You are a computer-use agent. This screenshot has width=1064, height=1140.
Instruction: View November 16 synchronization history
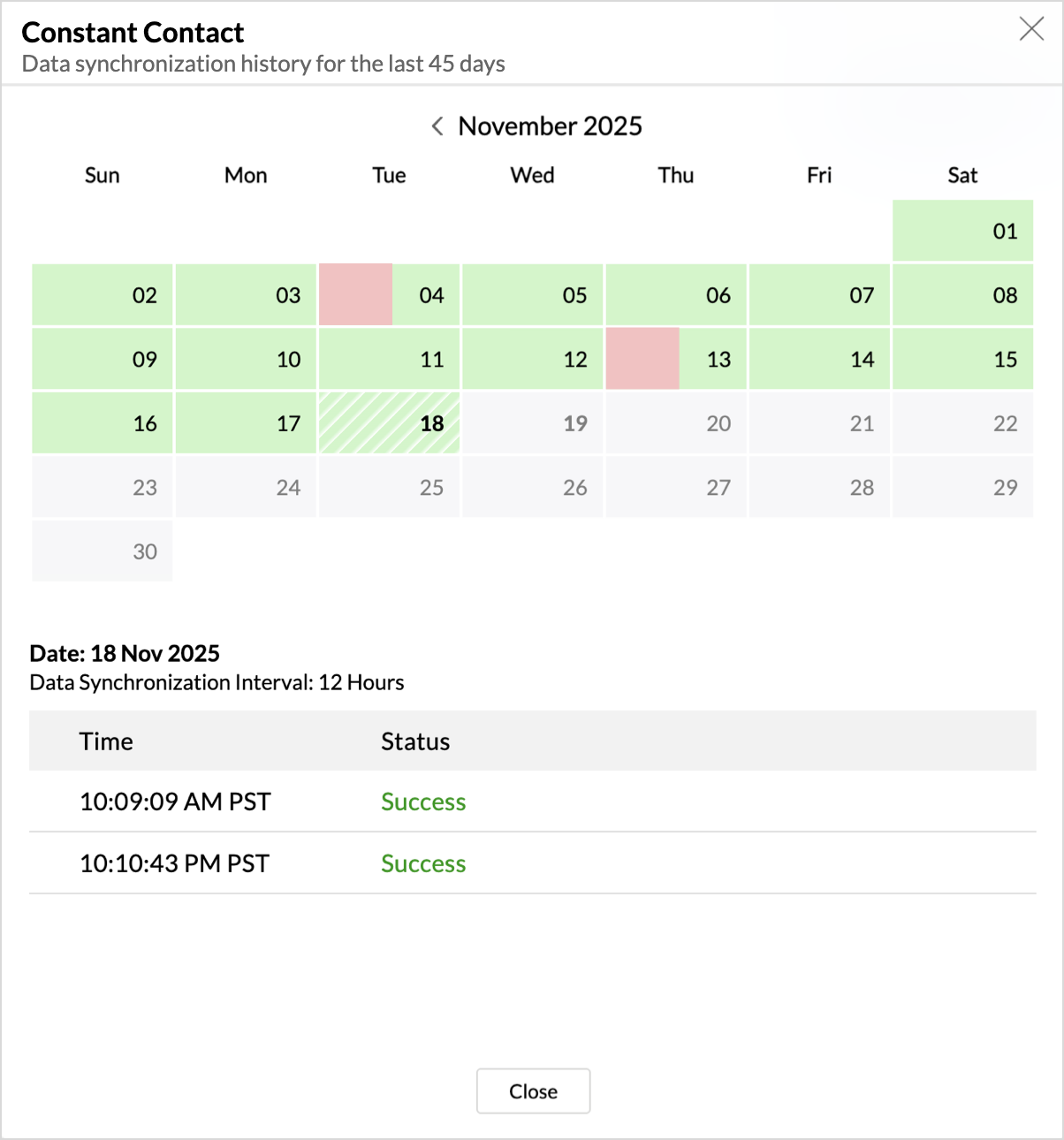click(x=103, y=423)
